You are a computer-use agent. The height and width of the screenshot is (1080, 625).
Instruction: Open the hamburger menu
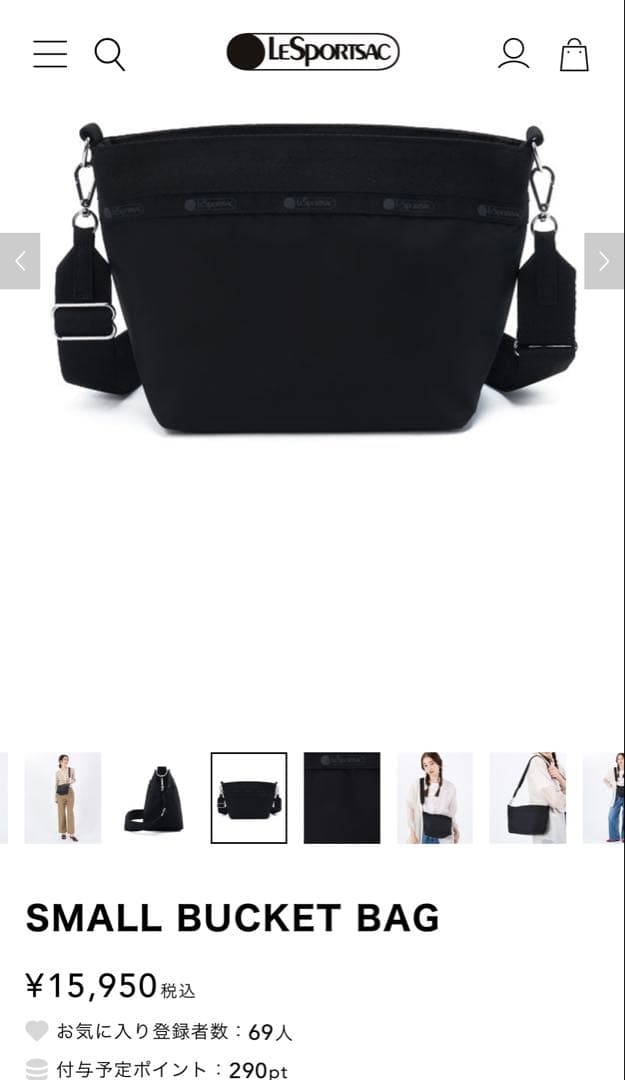pos(50,54)
